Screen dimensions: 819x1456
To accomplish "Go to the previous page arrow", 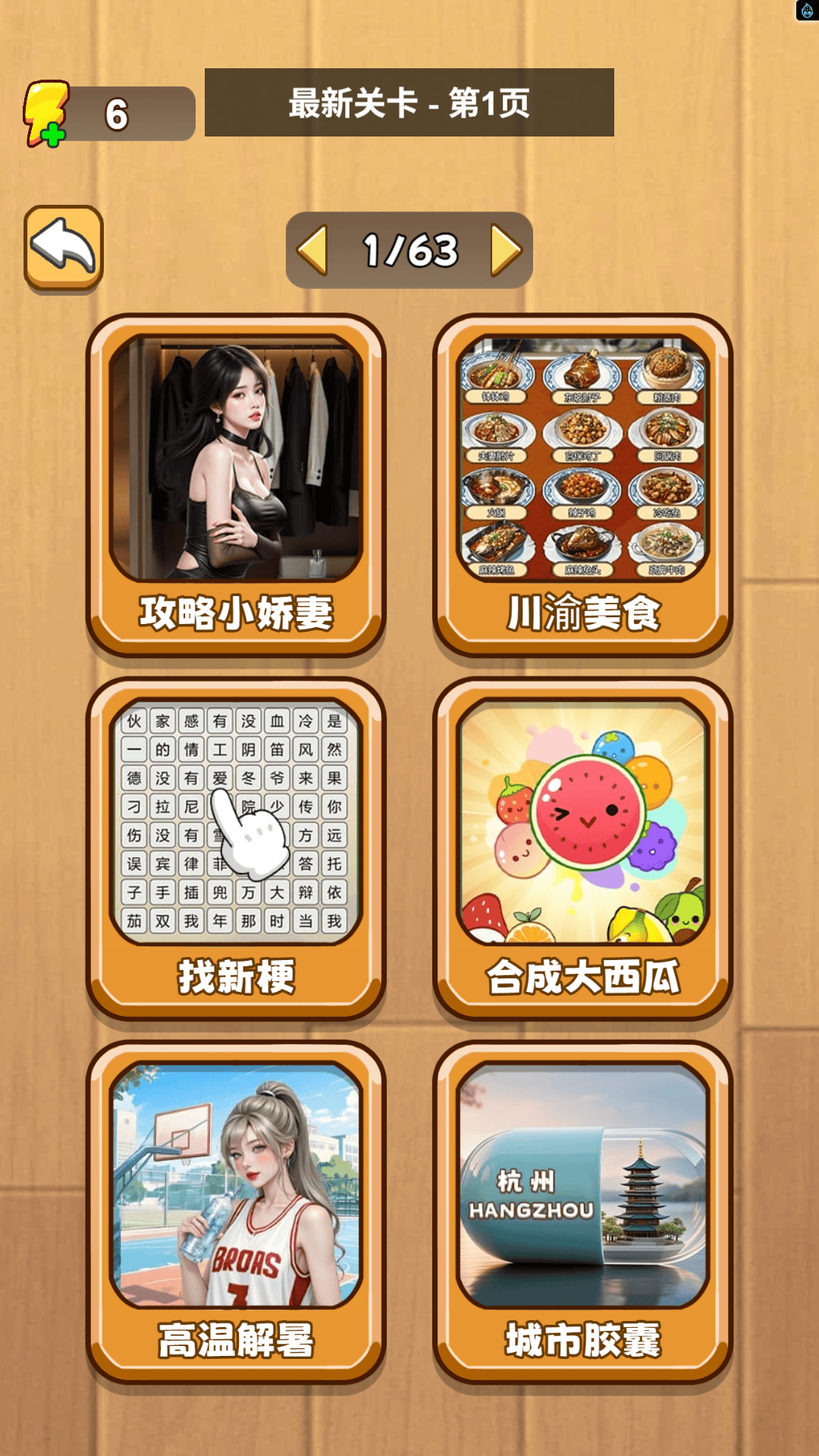I will (312, 249).
